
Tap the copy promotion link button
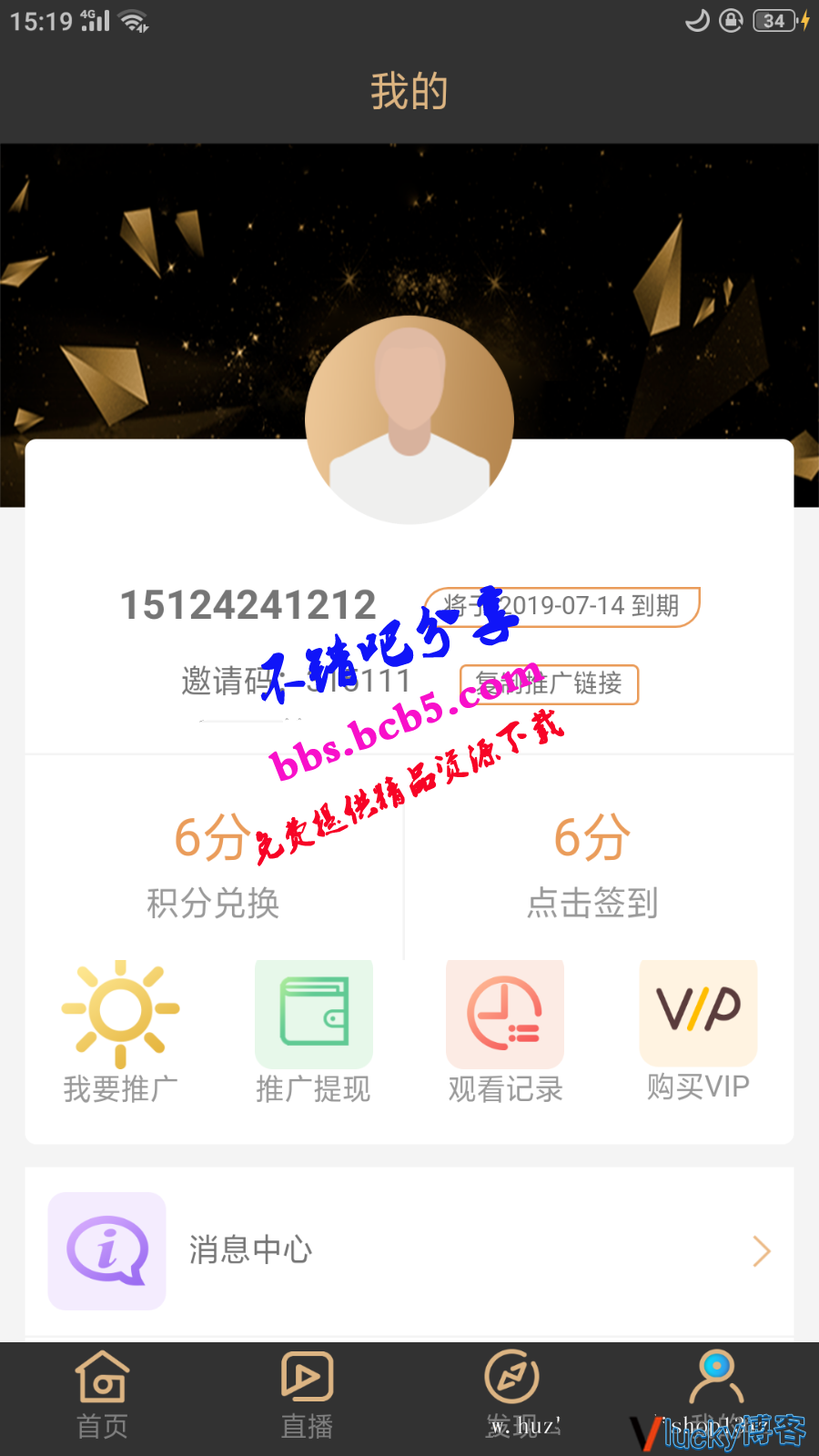(549, 684)
